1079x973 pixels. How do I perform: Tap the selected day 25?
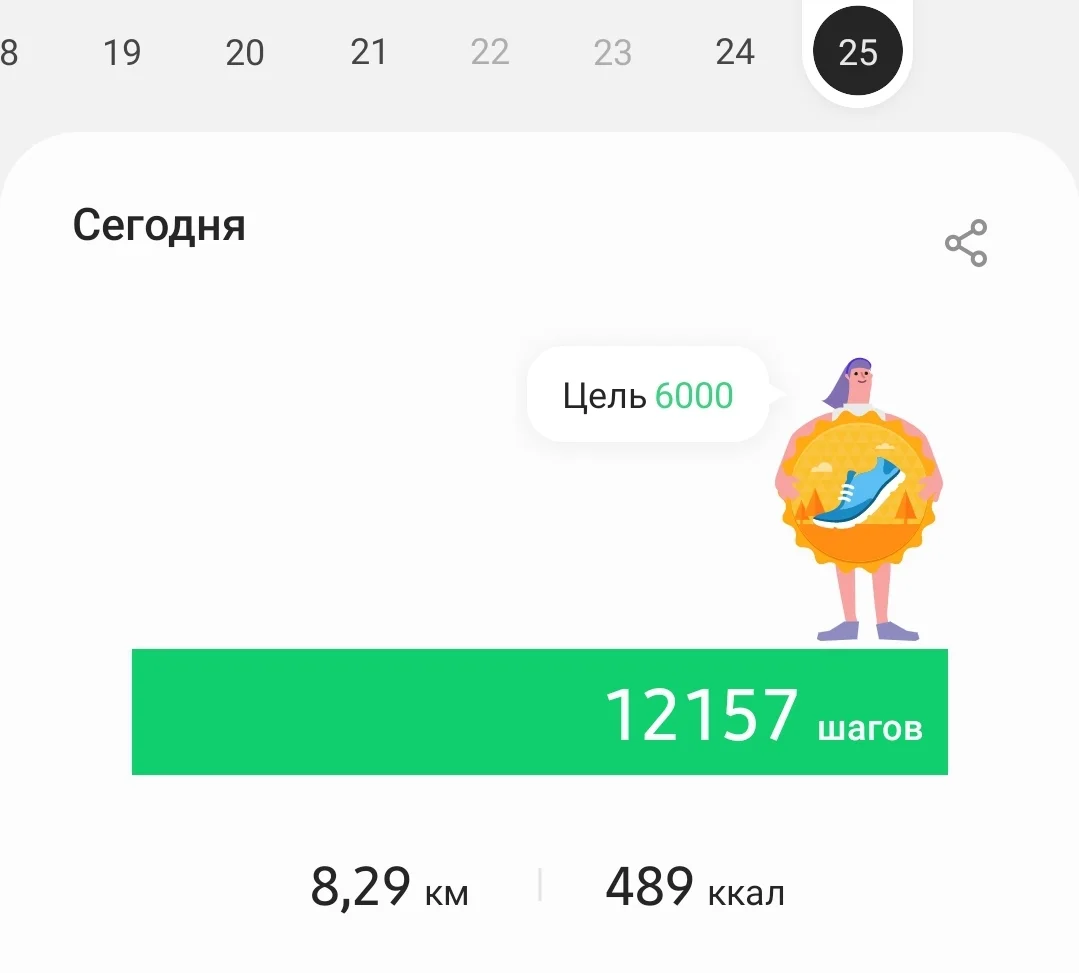point(857,52)
